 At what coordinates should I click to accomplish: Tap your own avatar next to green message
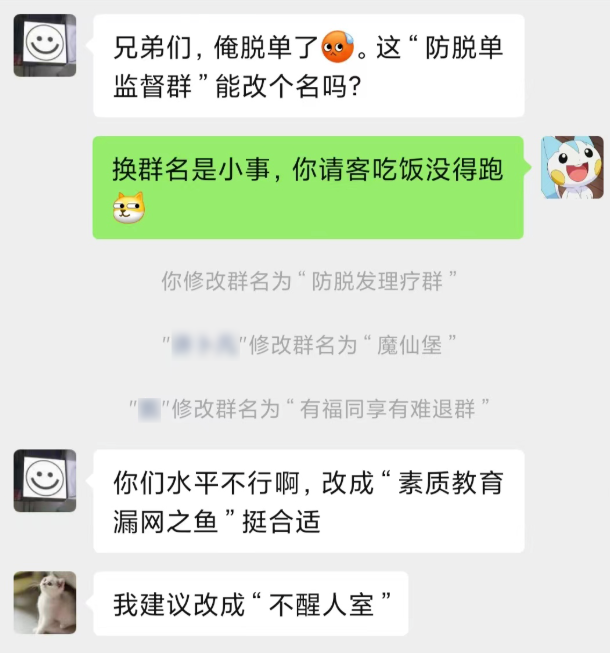pos(572,167)
